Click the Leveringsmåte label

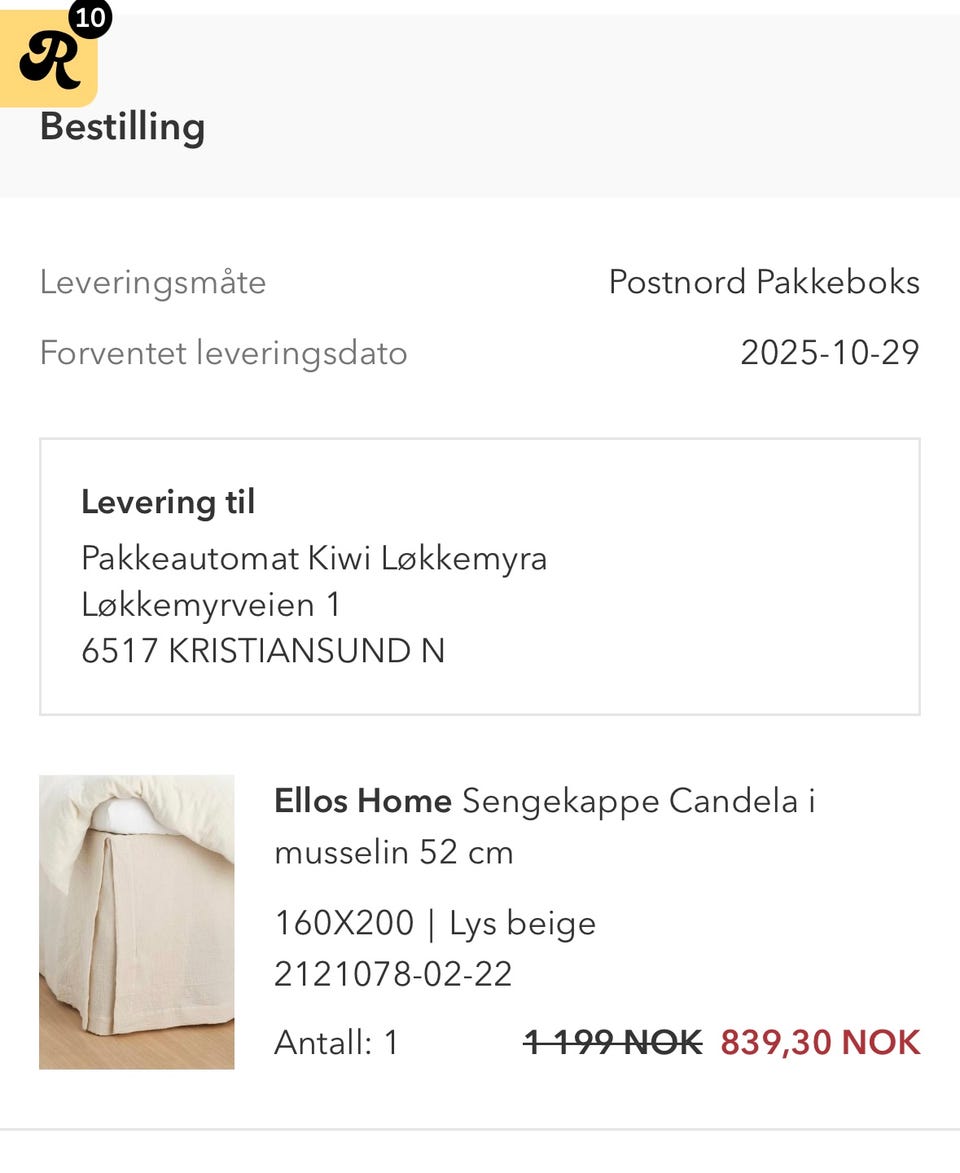click(153, 282)
